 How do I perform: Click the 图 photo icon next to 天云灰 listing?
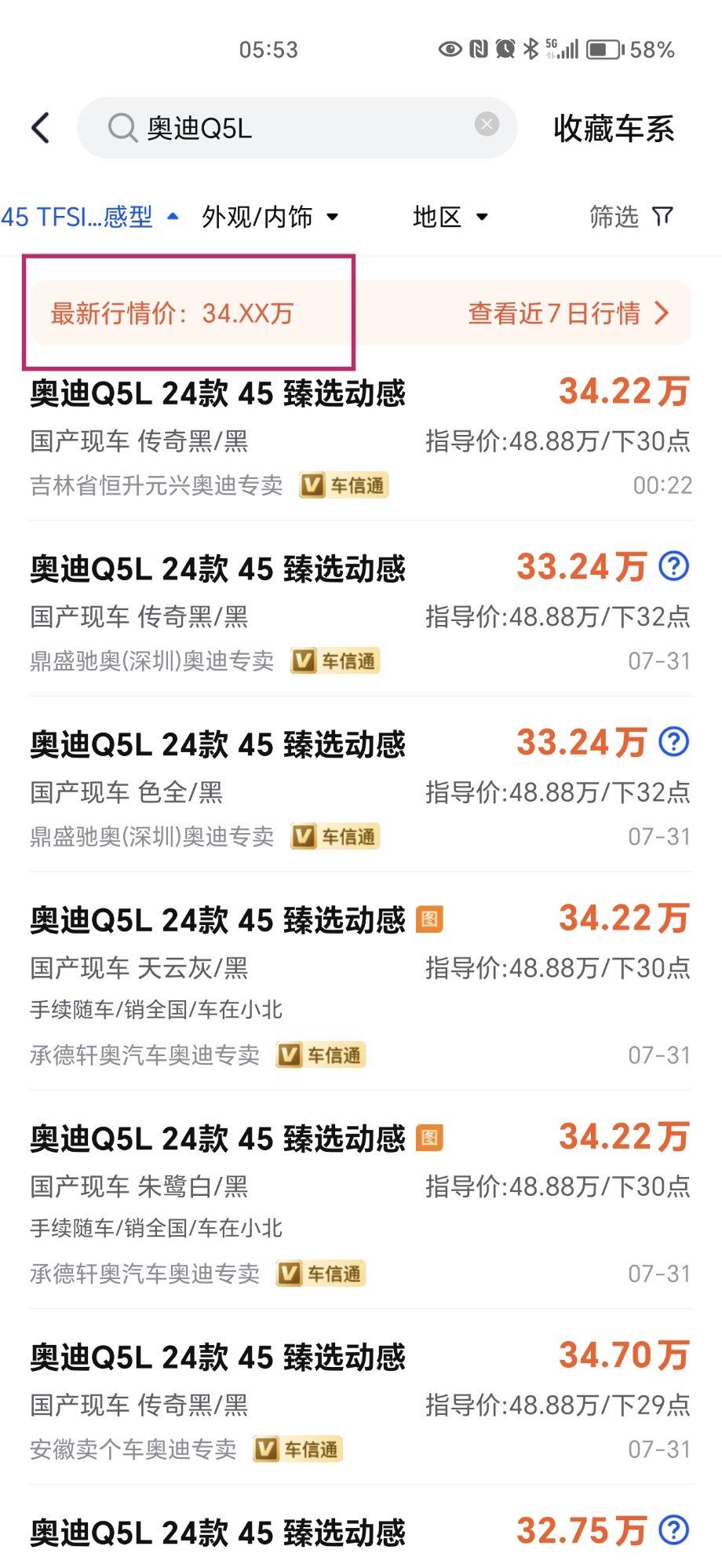[x=431, y=919]
